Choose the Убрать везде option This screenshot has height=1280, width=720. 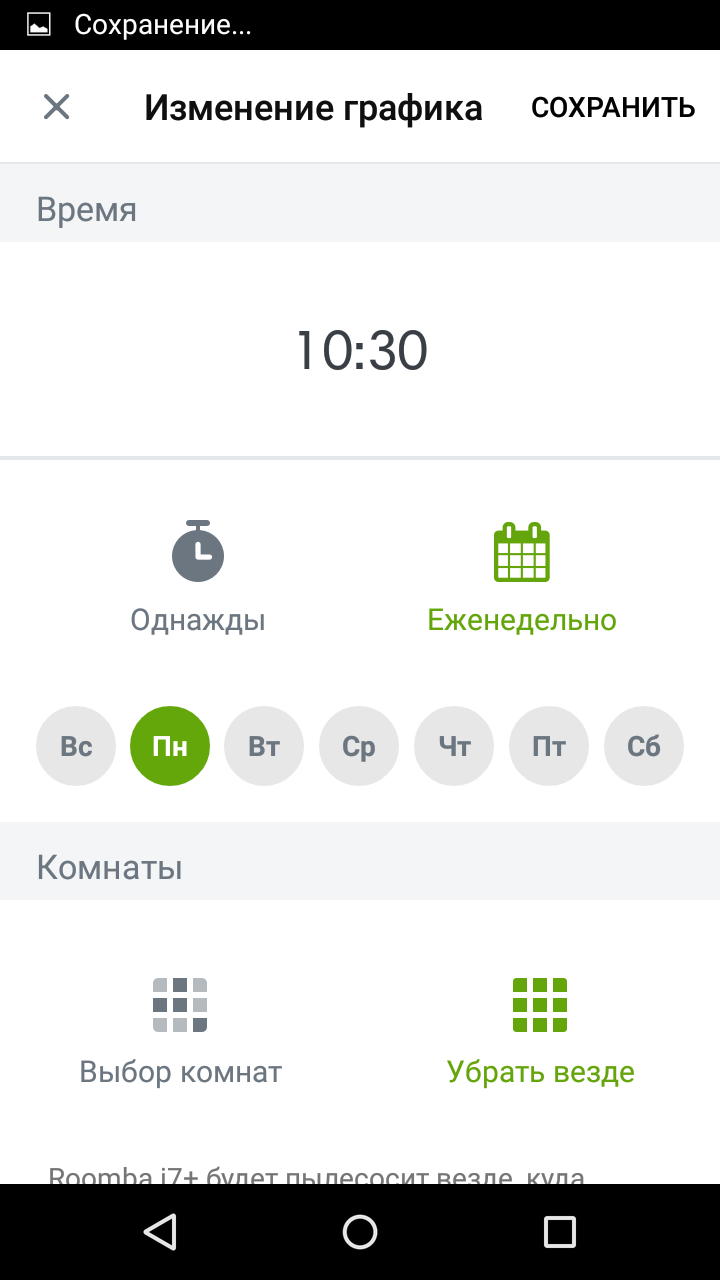[540, 1030]
